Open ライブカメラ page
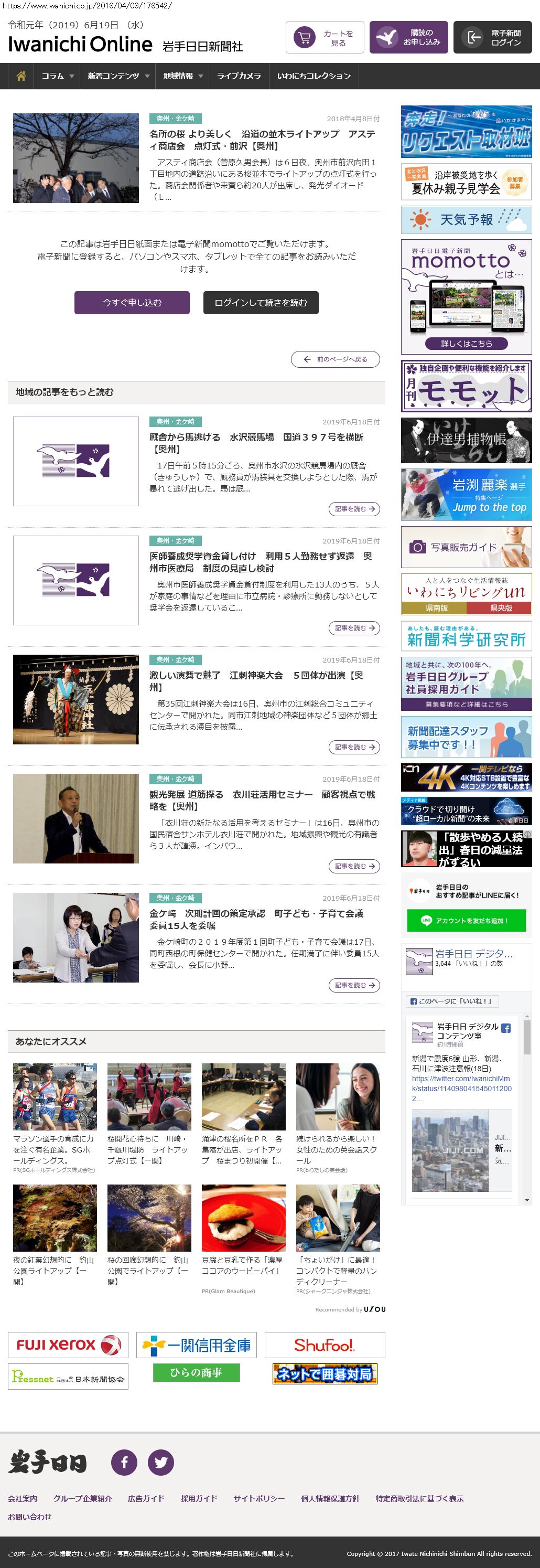This screenshot has width=540, height=1568. click(x=239, y=76)
